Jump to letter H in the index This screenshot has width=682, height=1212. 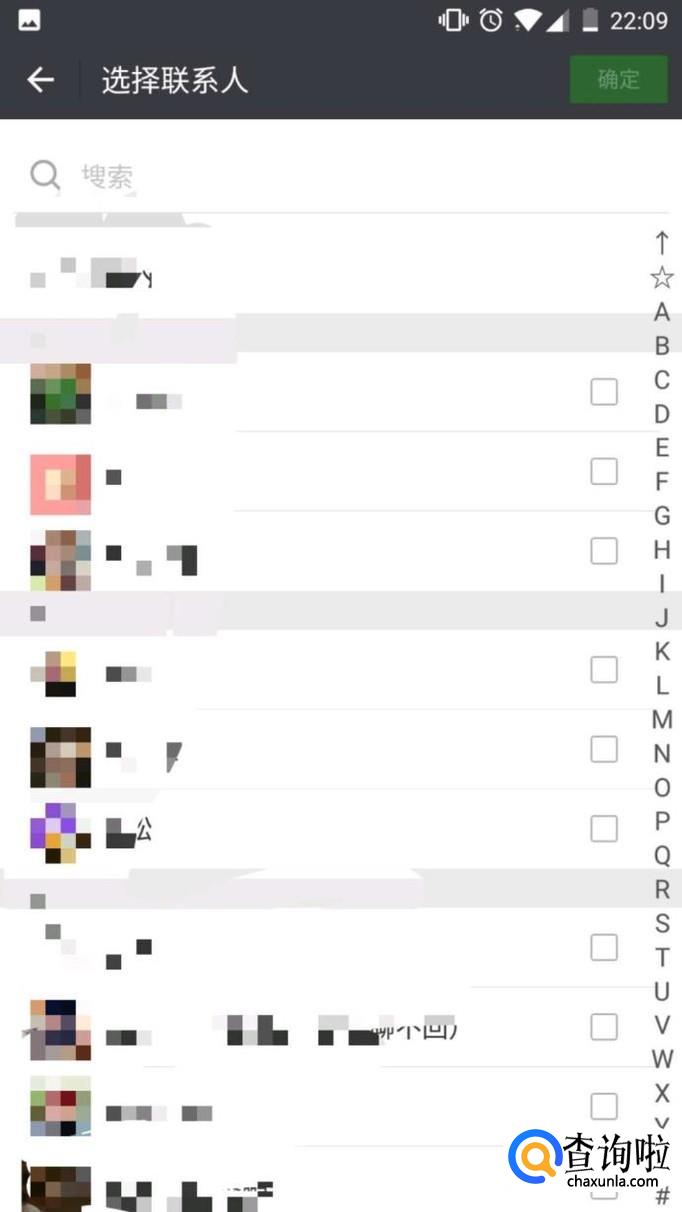tap(661, 550)
